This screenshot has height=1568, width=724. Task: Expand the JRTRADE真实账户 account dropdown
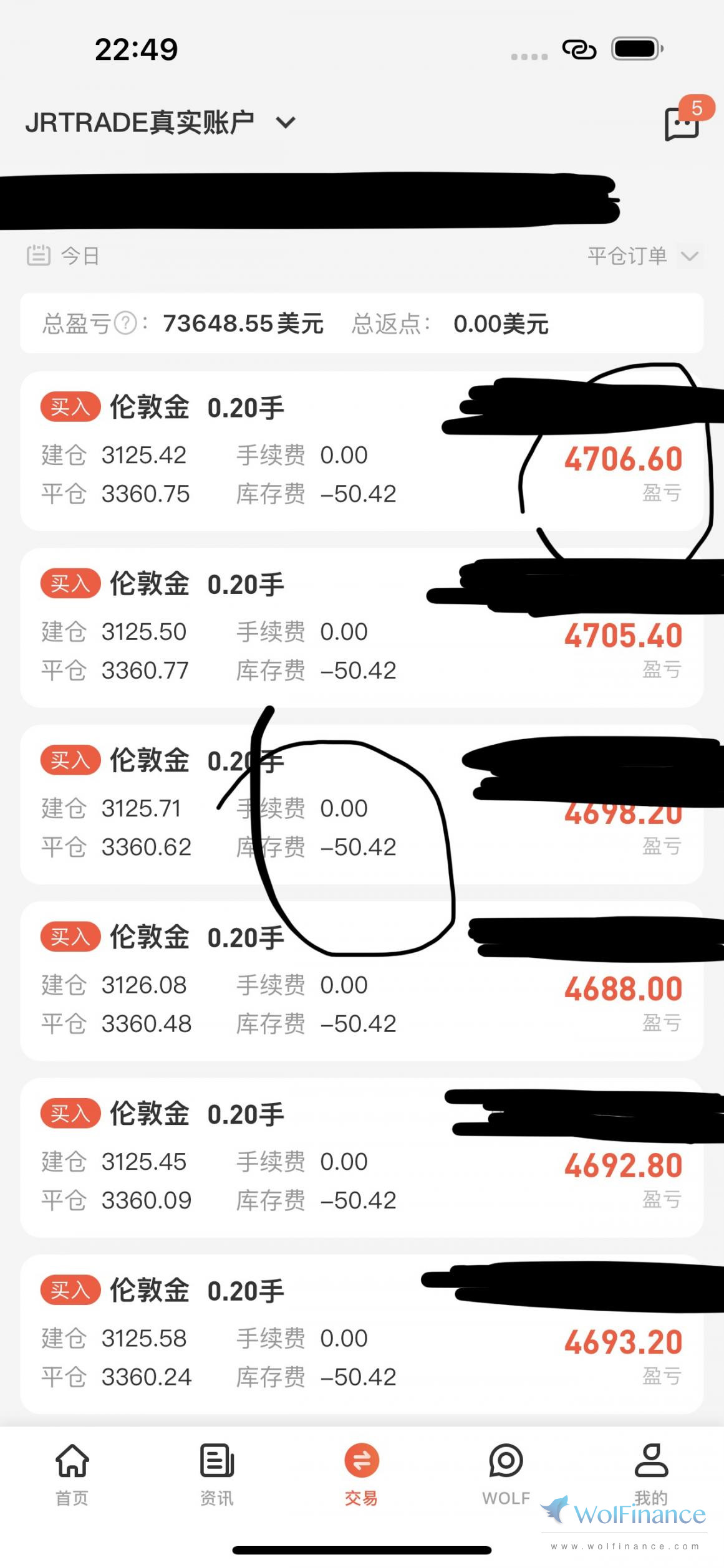tap(160, 122)
